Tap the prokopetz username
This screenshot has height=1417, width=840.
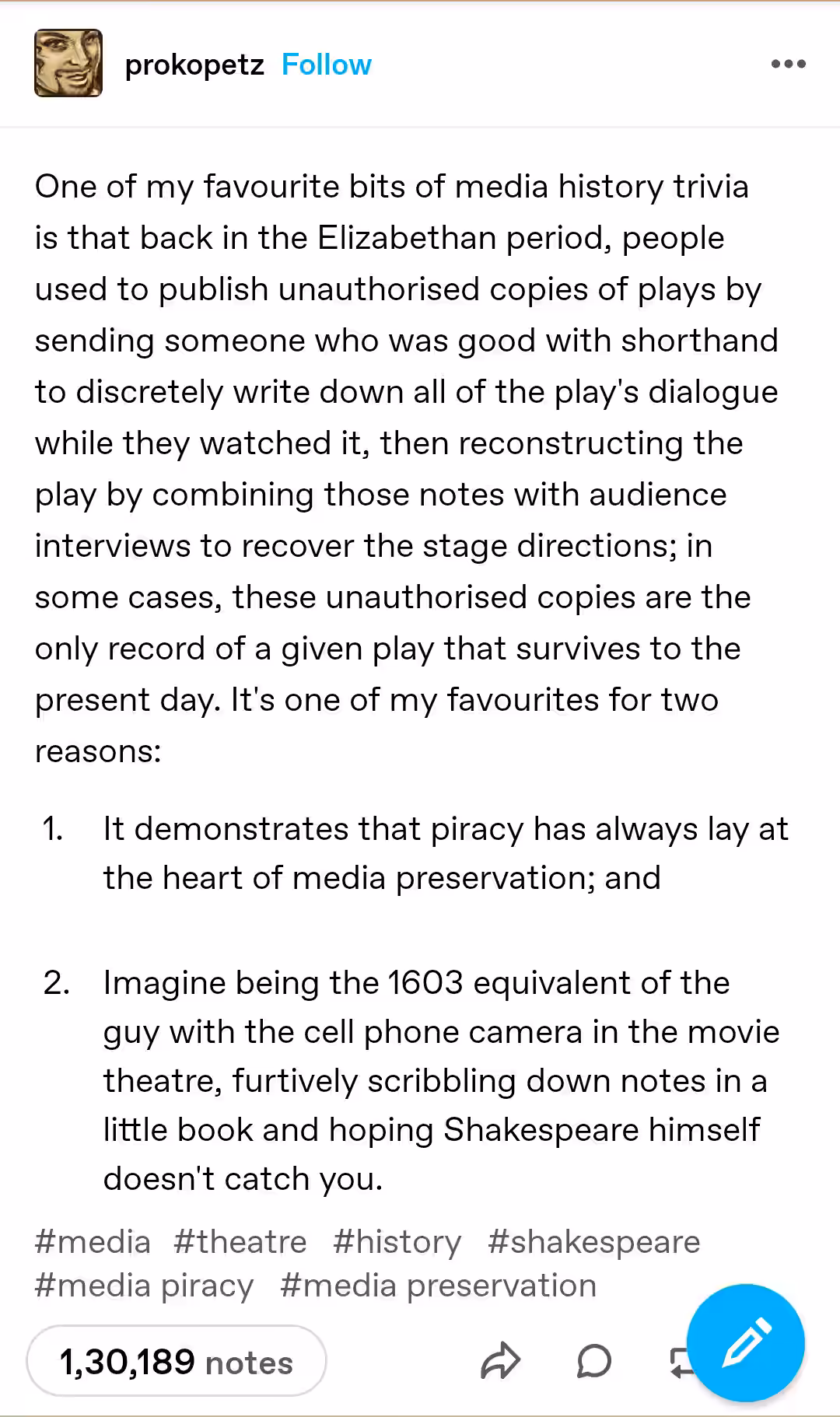click(x=194, y=65)
